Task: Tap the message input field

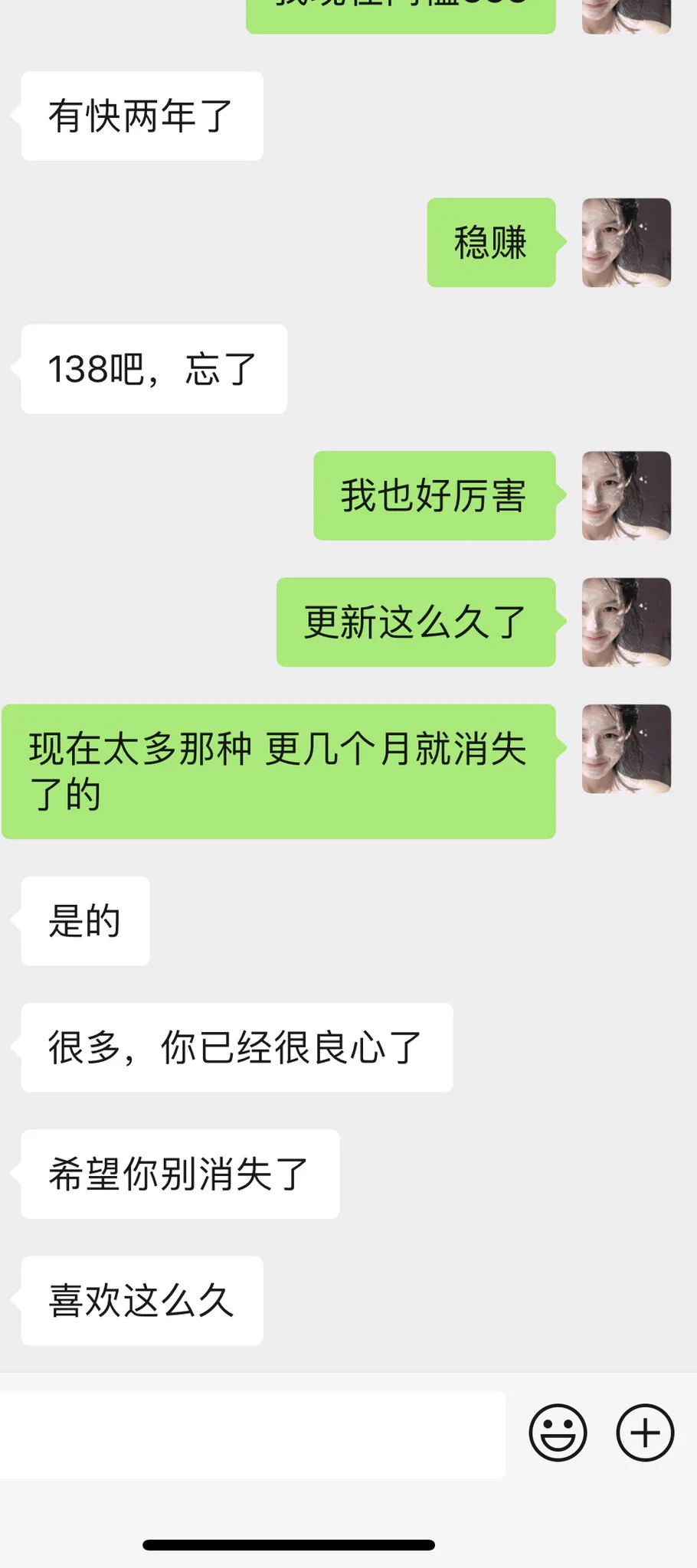Action: click(253, 1434)
